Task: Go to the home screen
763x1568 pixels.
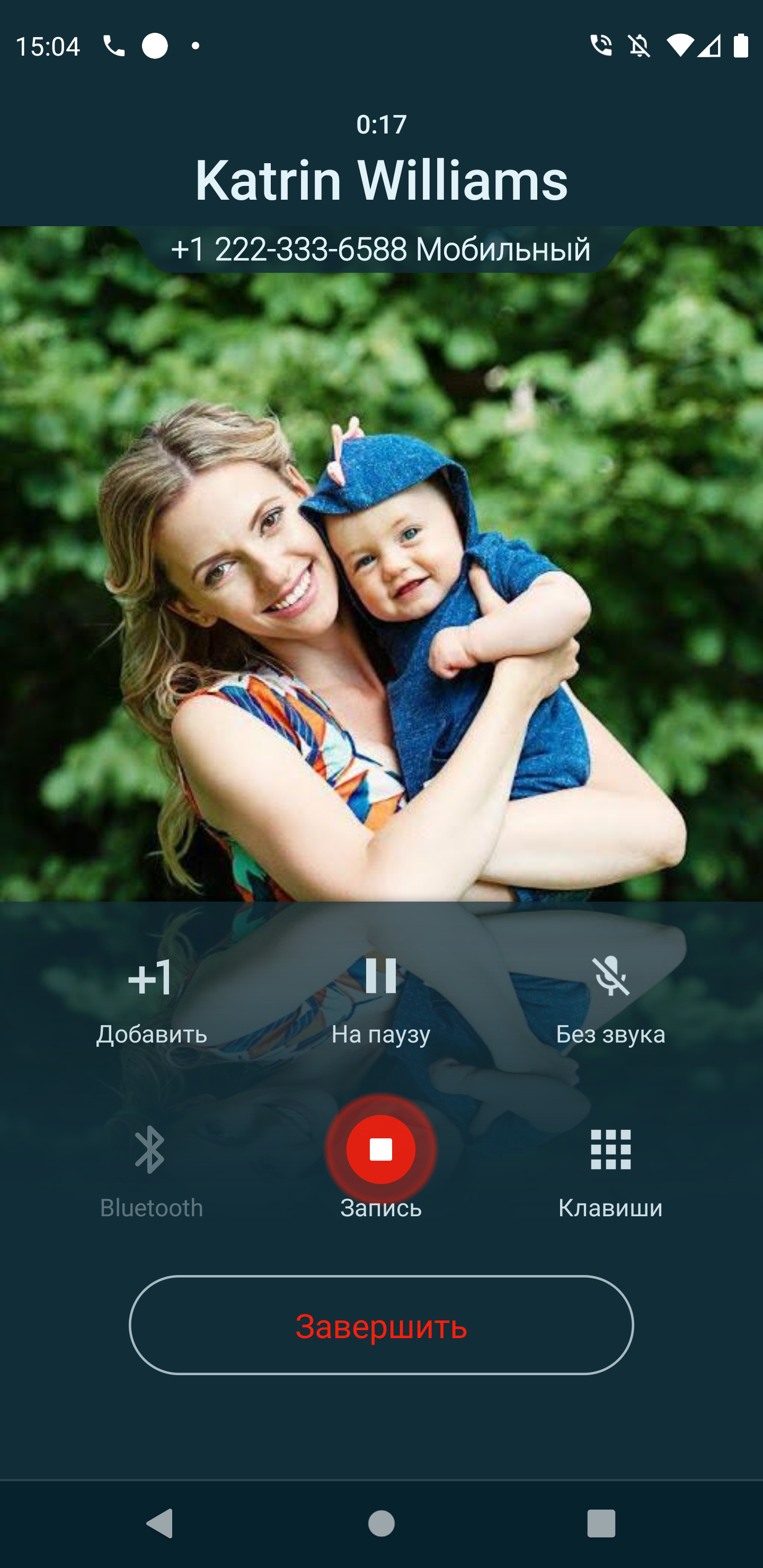Action: 381,1524
